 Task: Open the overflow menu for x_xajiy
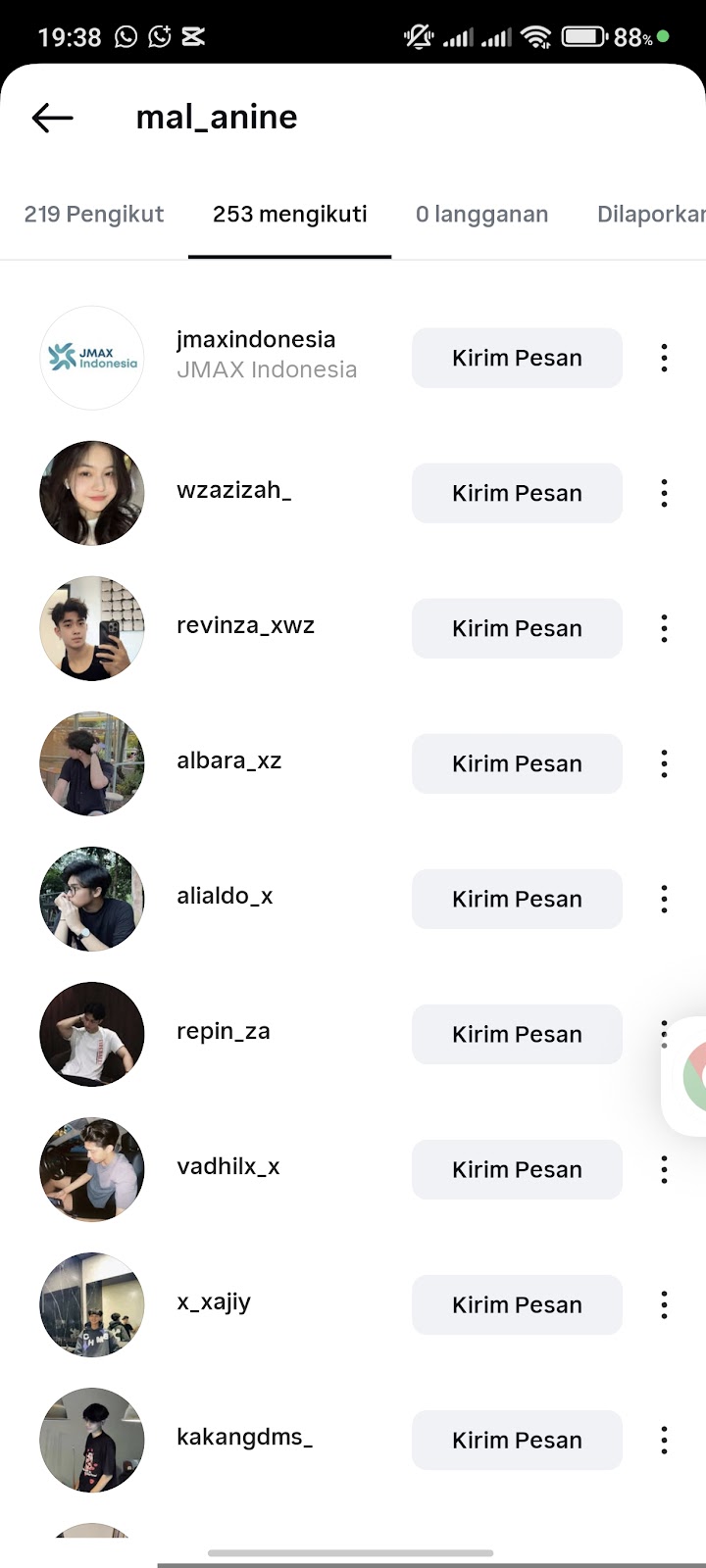pos(664,1304)
